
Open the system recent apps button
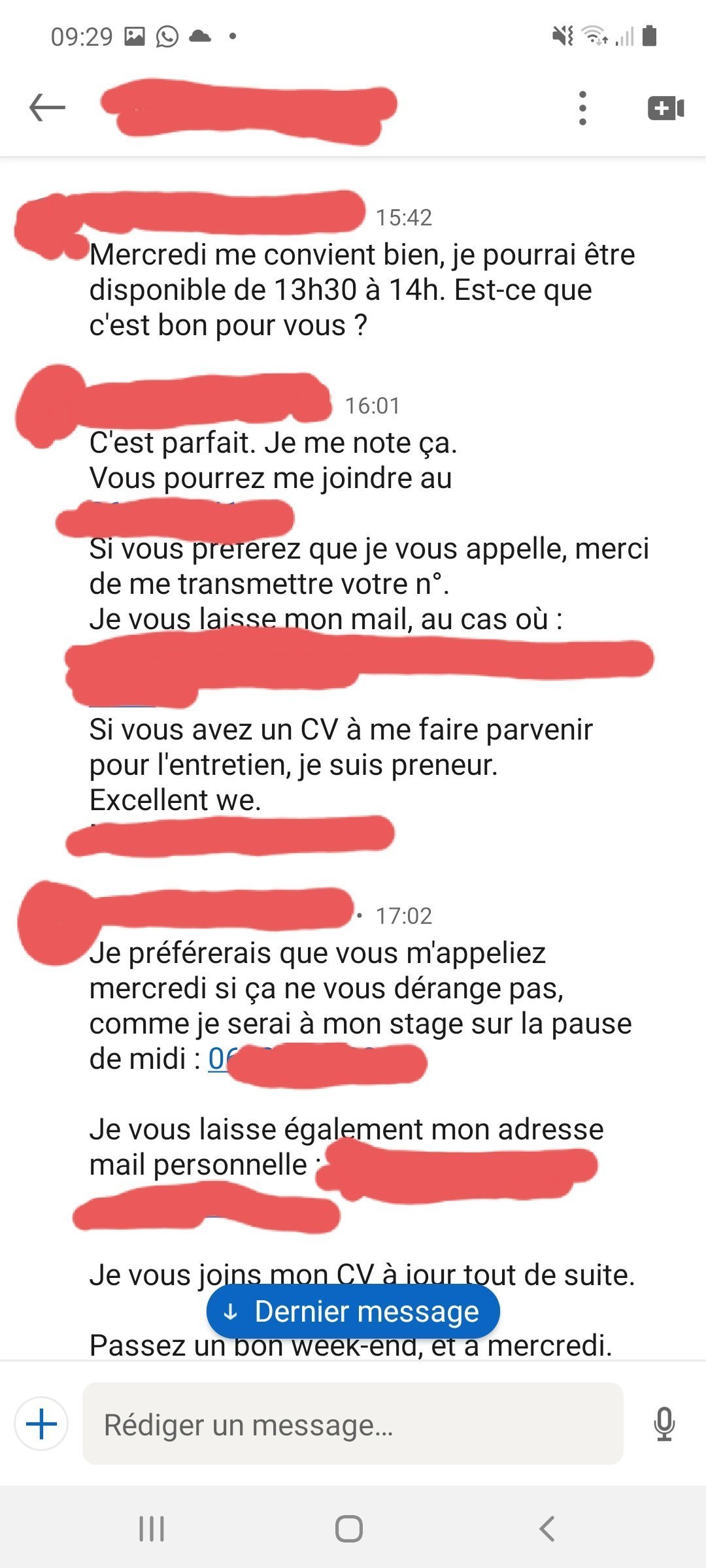pyautogui.click(x=152, y=1529)
